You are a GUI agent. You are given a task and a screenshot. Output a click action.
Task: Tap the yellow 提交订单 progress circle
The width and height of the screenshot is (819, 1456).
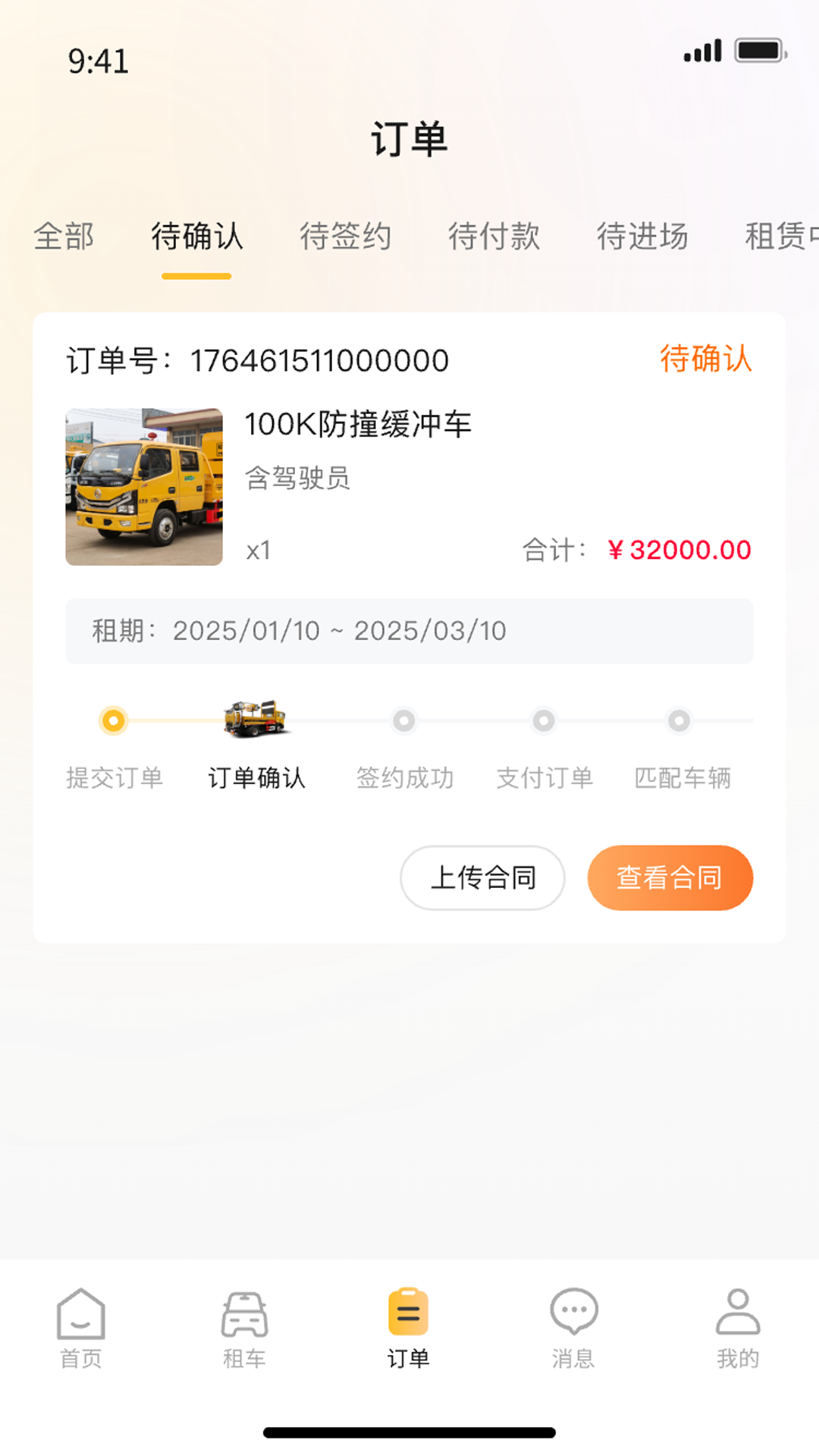click(114, 722)
